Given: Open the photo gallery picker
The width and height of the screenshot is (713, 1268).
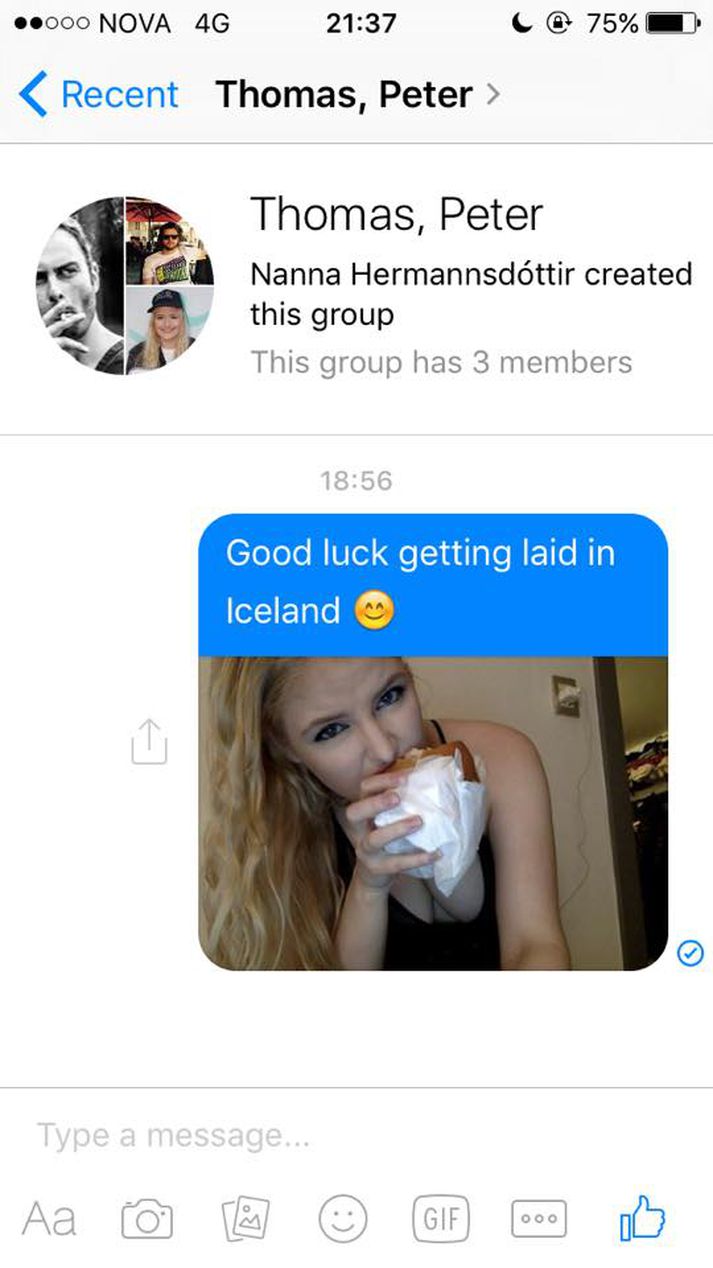Looking at the screenshot, I should pyautogui.click(x=245, y=1220).
